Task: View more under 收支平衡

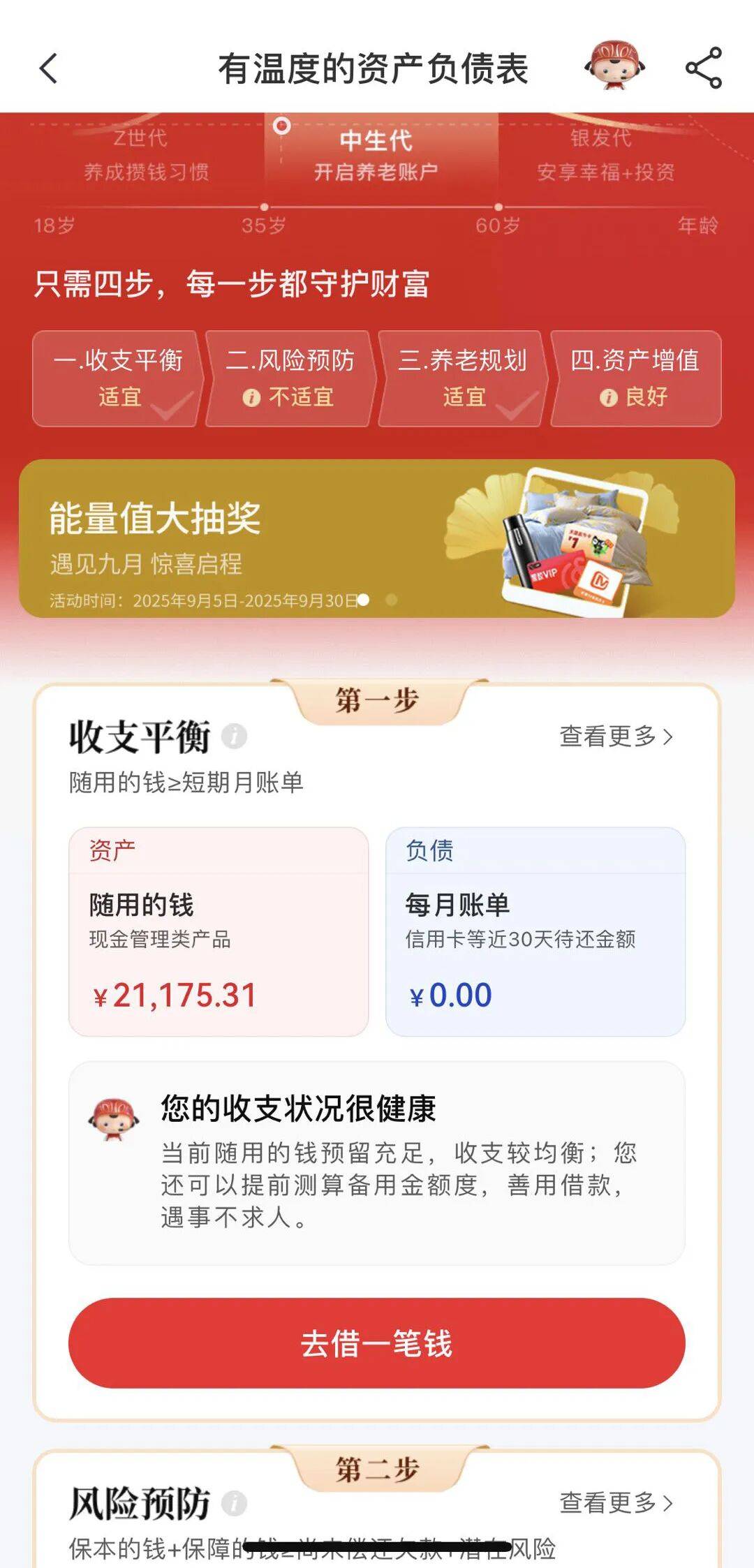Action: [615, 736]
